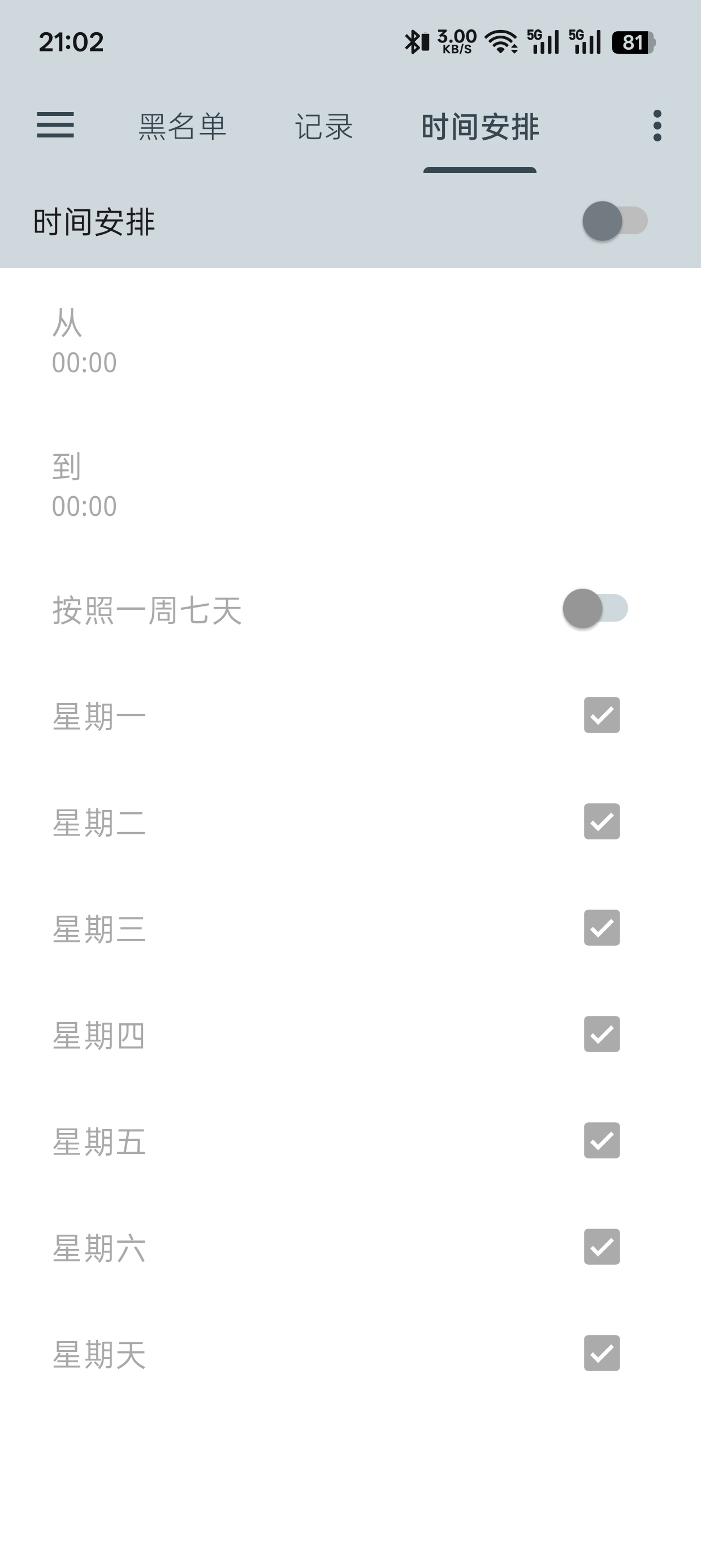
Task: Uncheck the 星期三 checkbox
Action: (x=602, y=928)
